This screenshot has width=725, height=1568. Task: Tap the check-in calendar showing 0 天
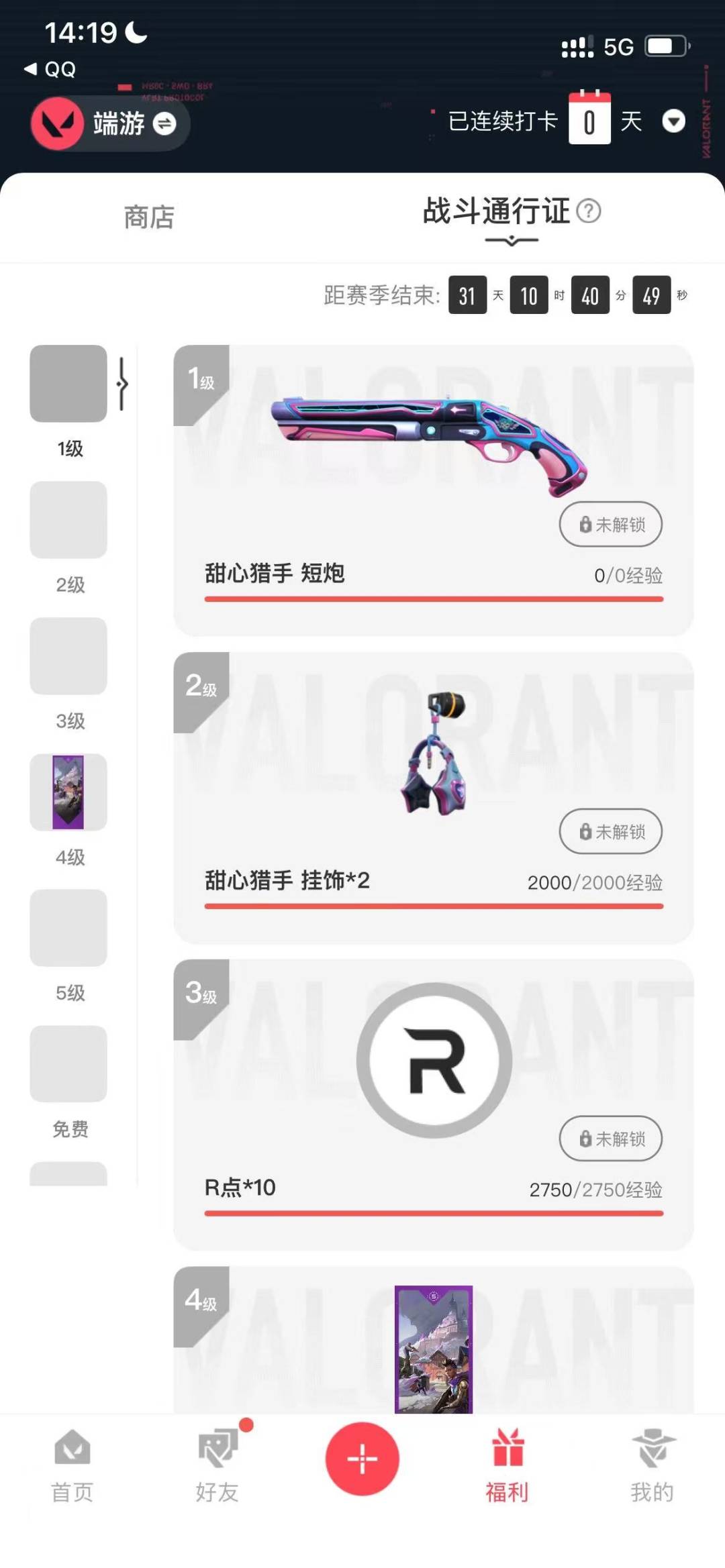589,121
